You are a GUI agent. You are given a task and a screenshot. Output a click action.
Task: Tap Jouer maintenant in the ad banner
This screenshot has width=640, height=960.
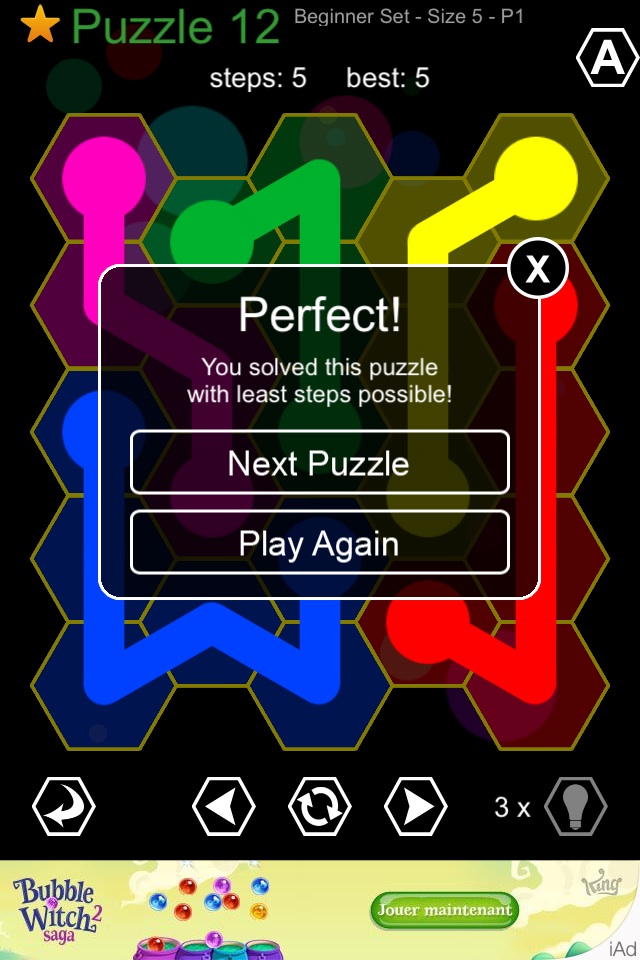pyautogui.click(x=444, y=910)
